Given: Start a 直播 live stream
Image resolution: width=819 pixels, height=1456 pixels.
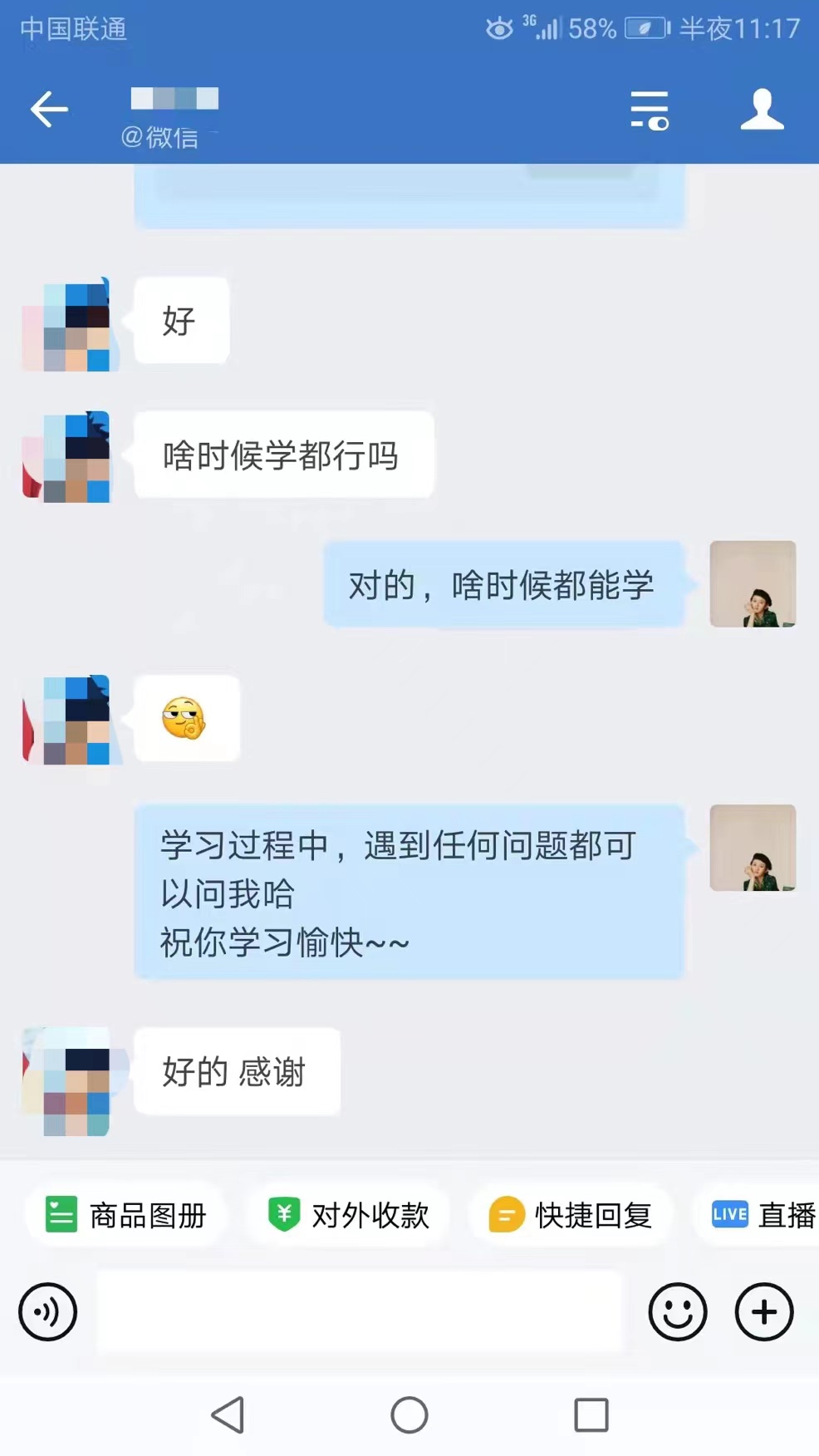Looking at the screenshot, I should click(x=764, y=1215).
